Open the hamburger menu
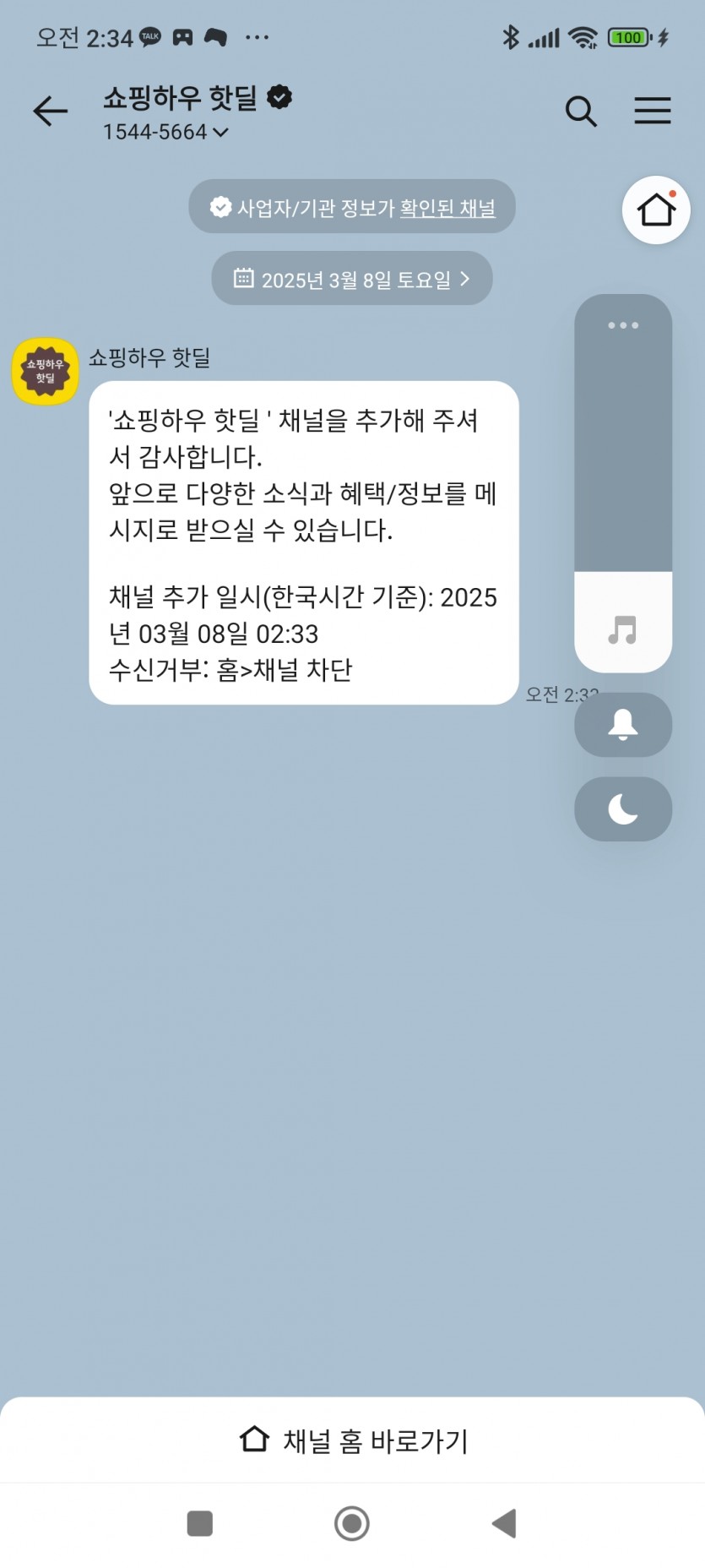This screenshot has height=1568, width=705. 653,111
